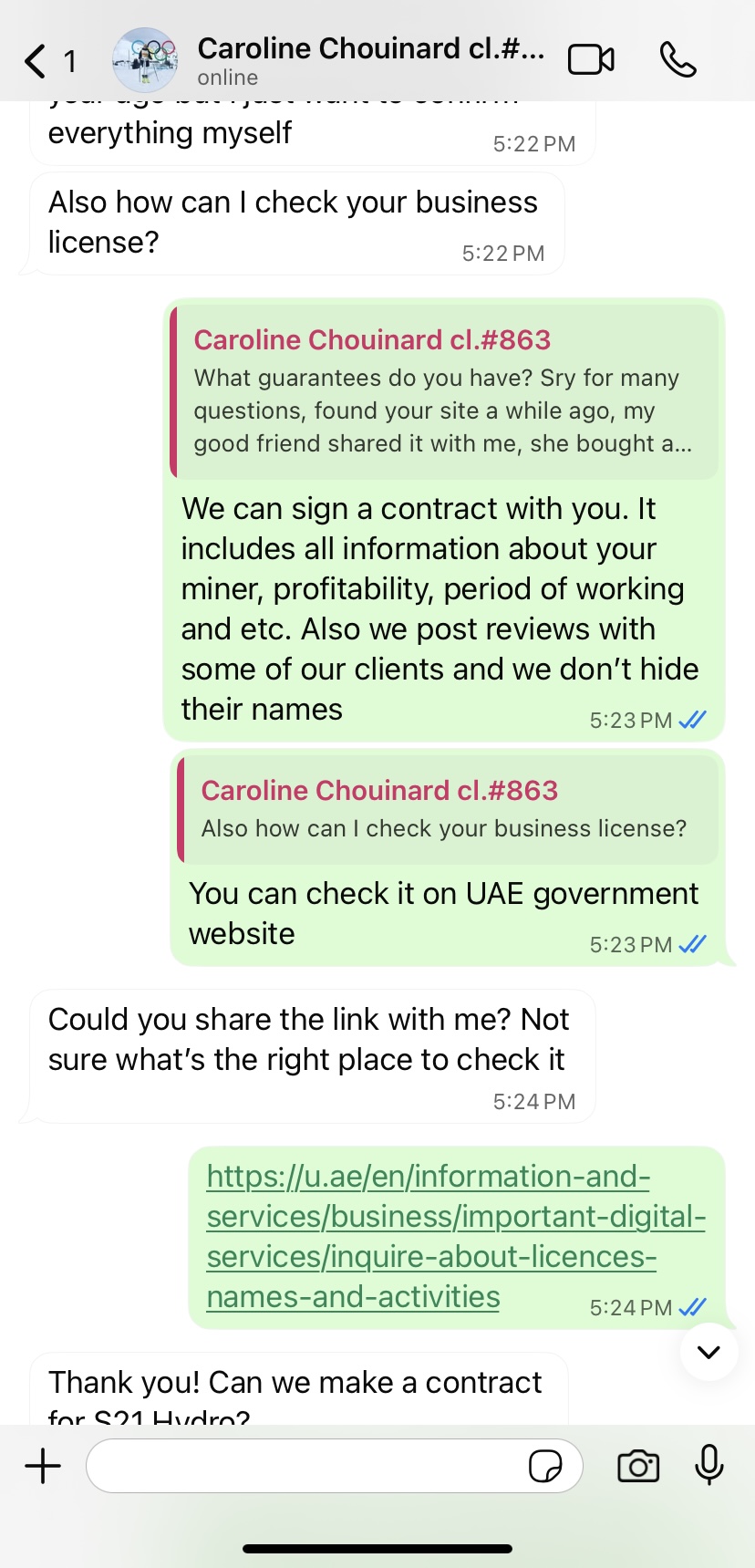755x1568 pixels.
Task: Tap the microphone to record voice message
Action: click(x=708, y=1467)
